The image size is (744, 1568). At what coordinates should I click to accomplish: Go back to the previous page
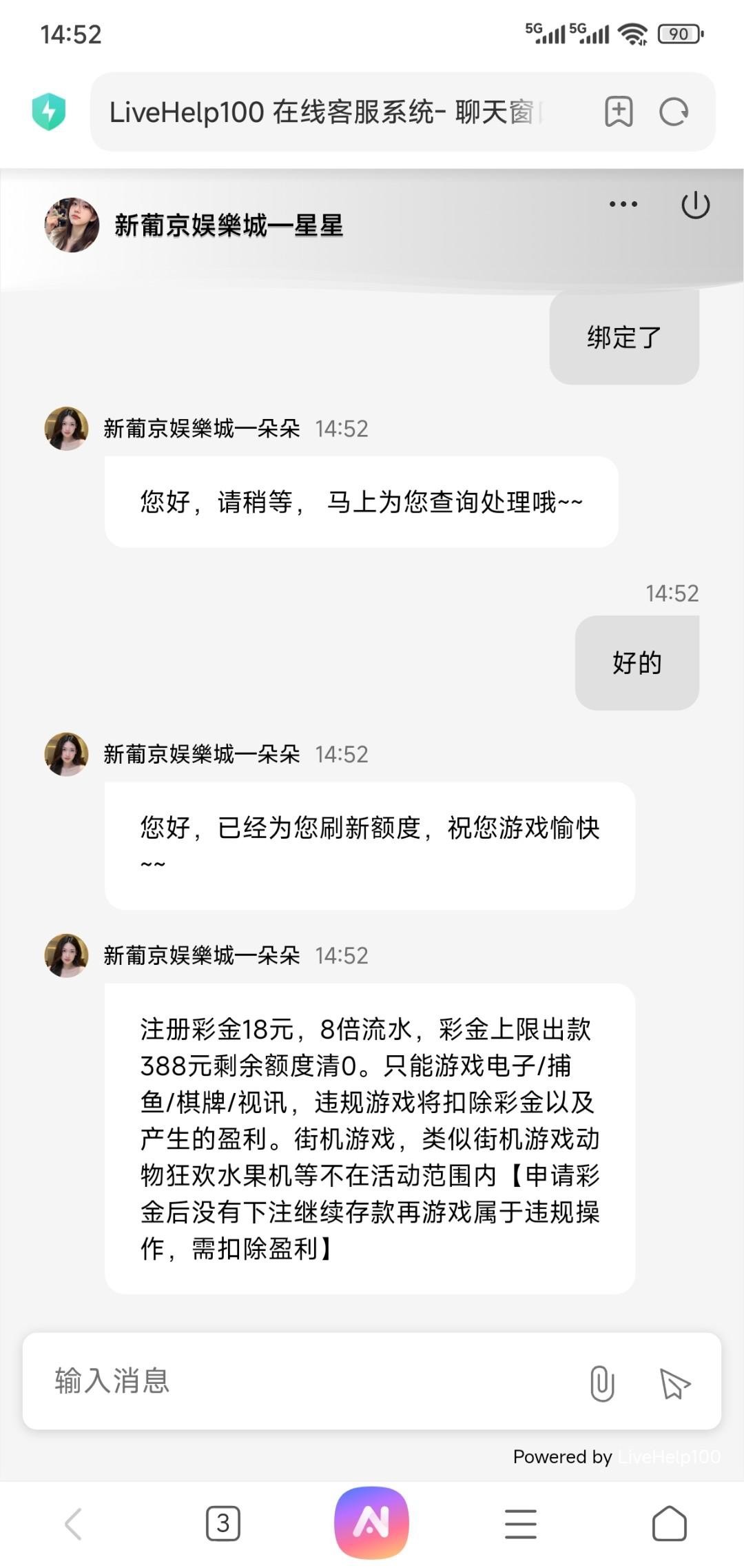pyautogui.click(x=74, y=1523)
